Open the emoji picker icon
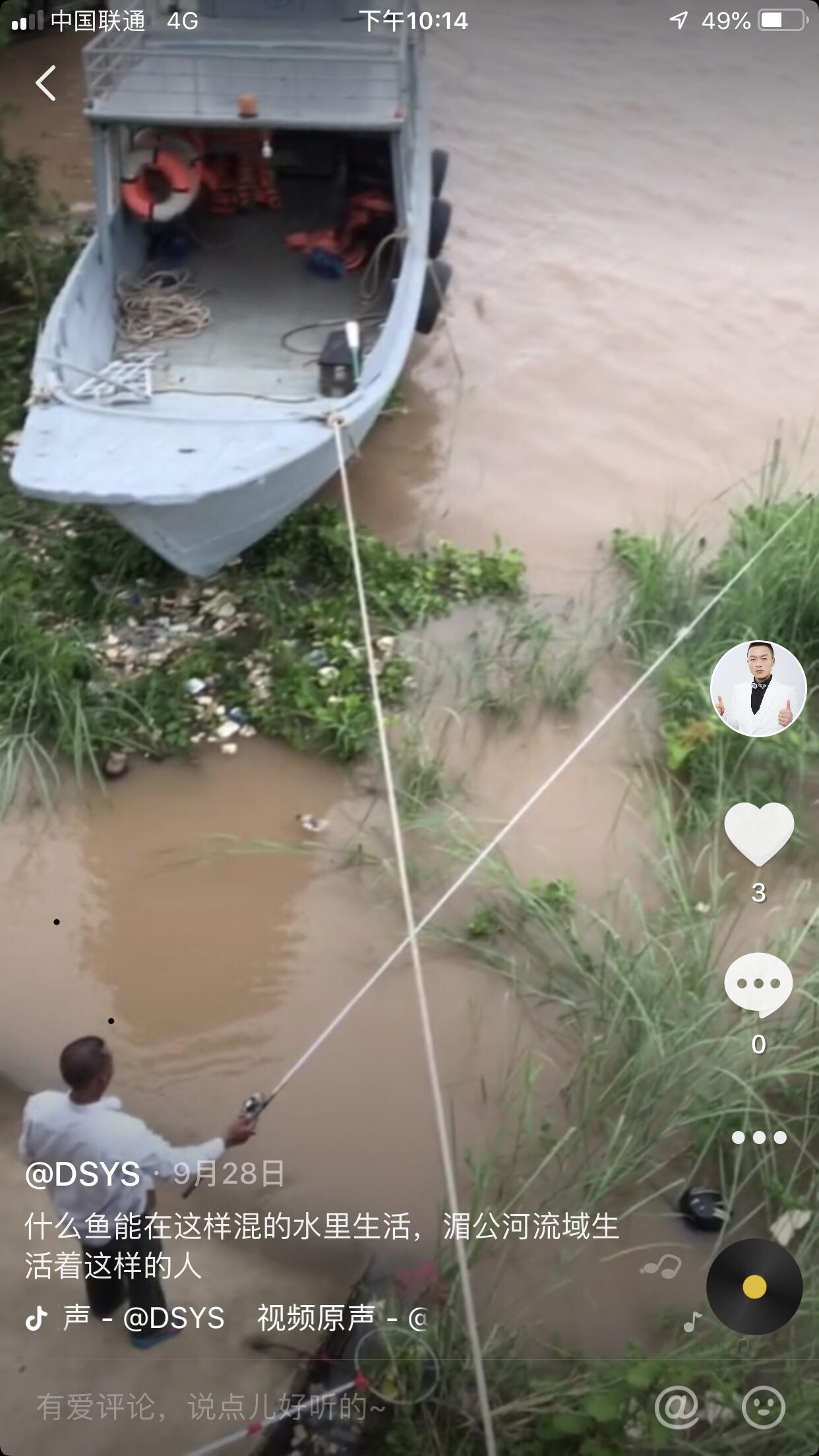819x1456 pixels. 764,1407
